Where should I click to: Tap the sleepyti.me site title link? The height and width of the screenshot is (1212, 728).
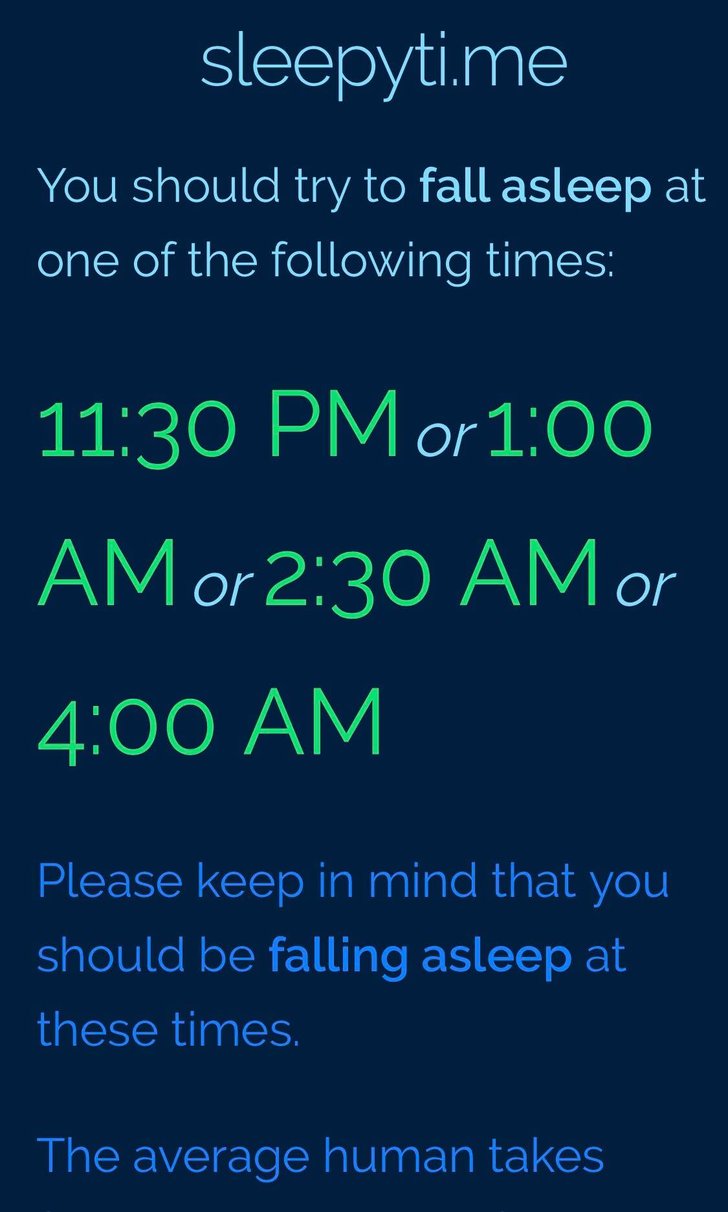pos(384,62)
